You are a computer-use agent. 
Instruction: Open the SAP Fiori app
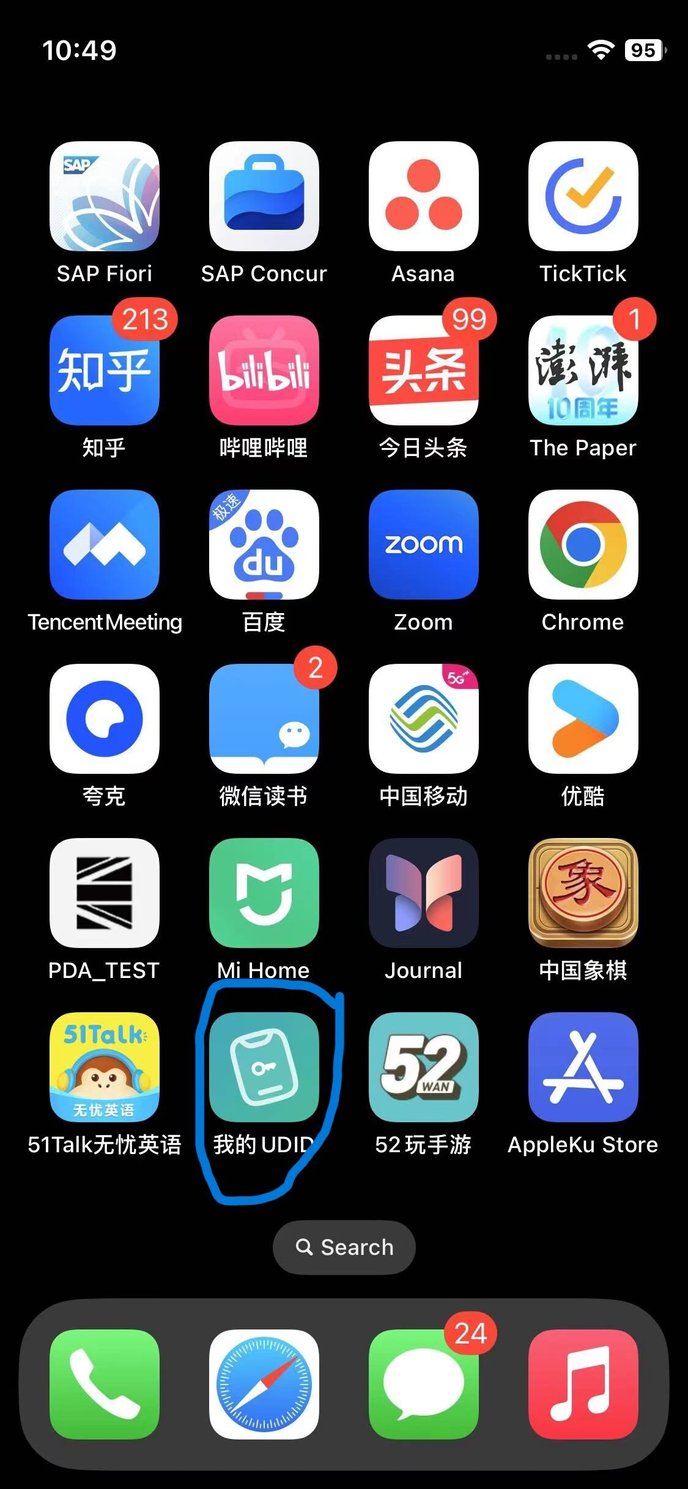click(x=104, y=197)
